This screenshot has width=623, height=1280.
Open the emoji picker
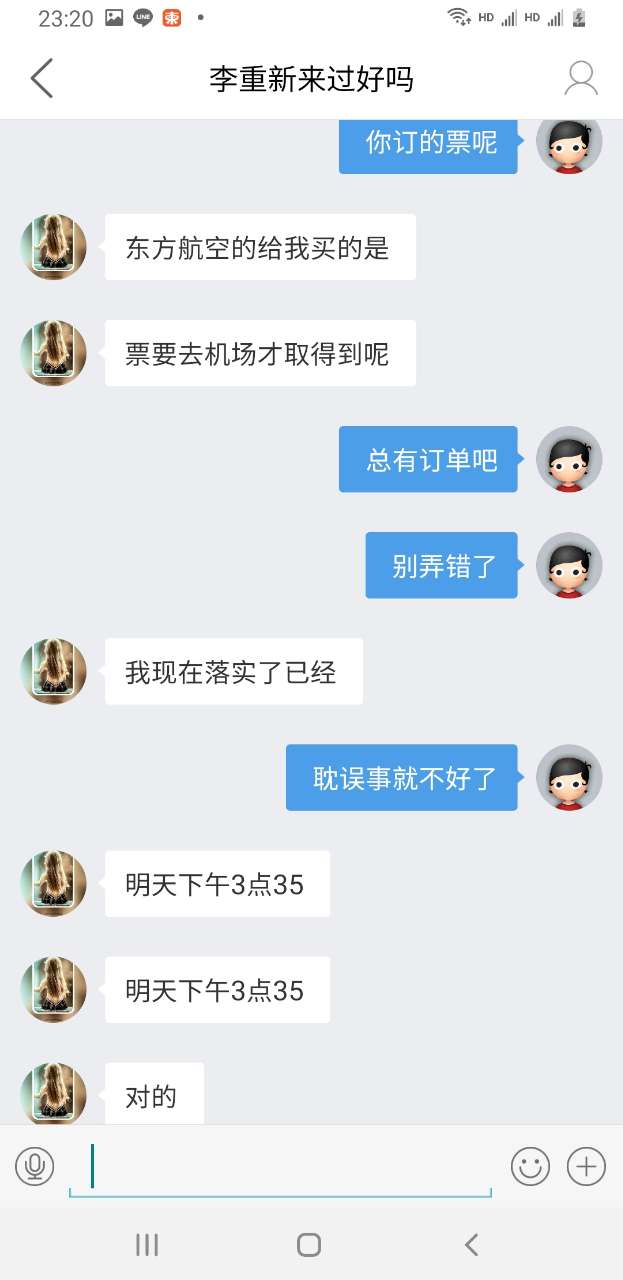tap(530, 1166)
